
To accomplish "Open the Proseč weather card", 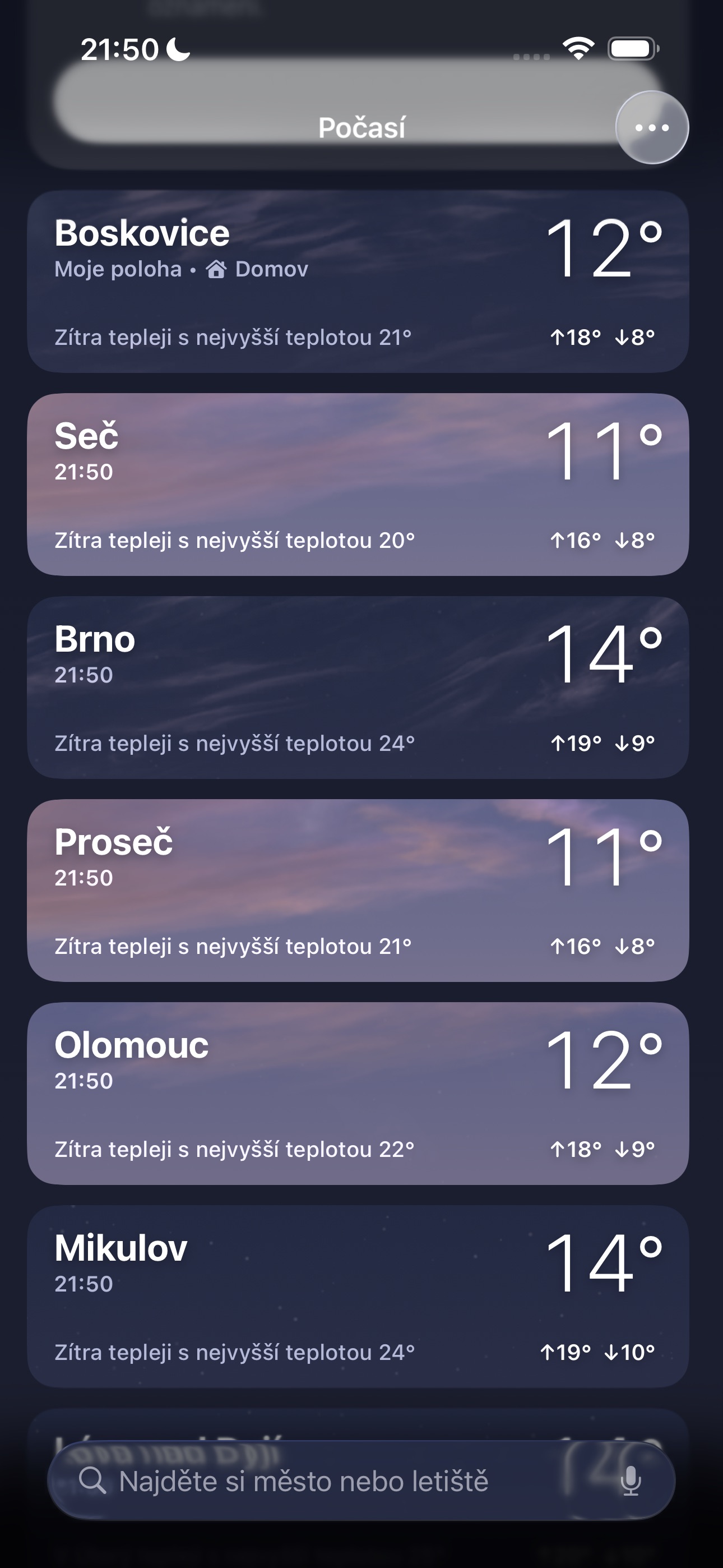I will [x=358, y=891].
